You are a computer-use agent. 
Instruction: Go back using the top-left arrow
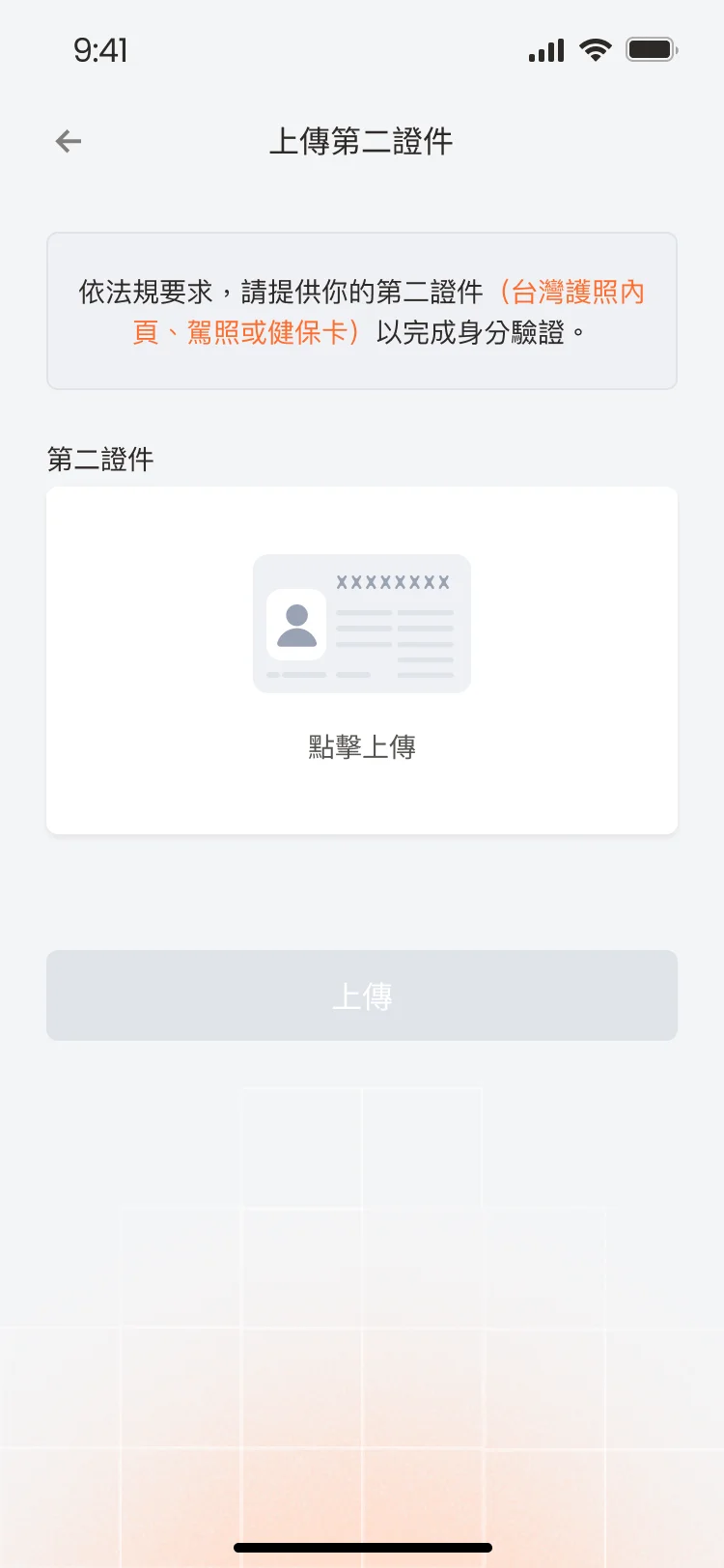[69, 142]
